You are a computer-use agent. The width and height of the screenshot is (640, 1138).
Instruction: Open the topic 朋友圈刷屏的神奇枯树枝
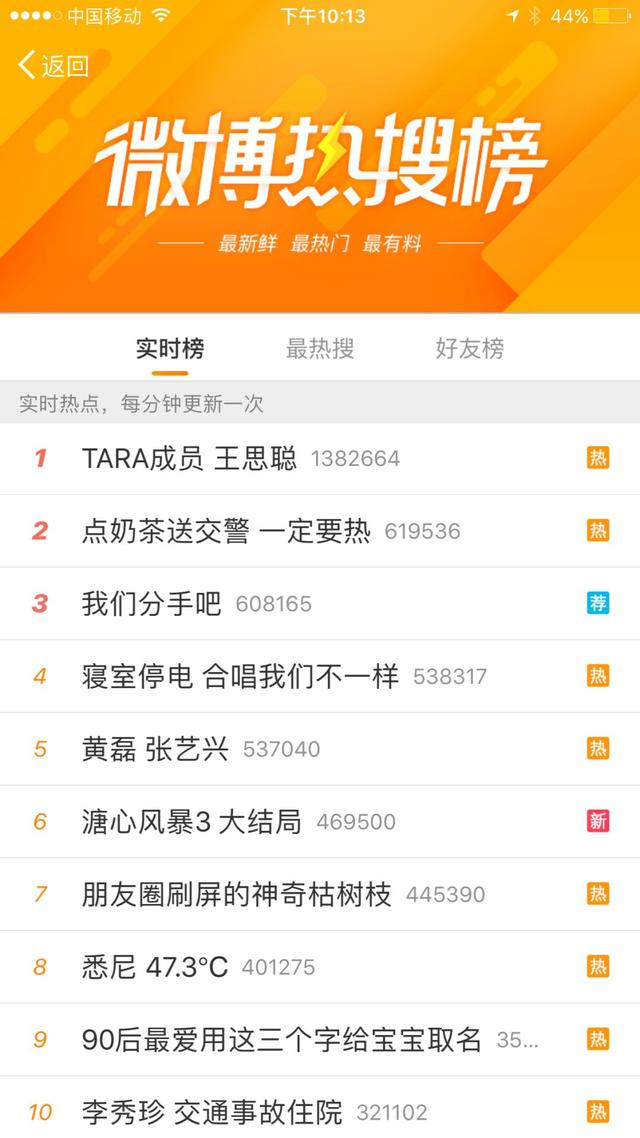click(320, 894)
